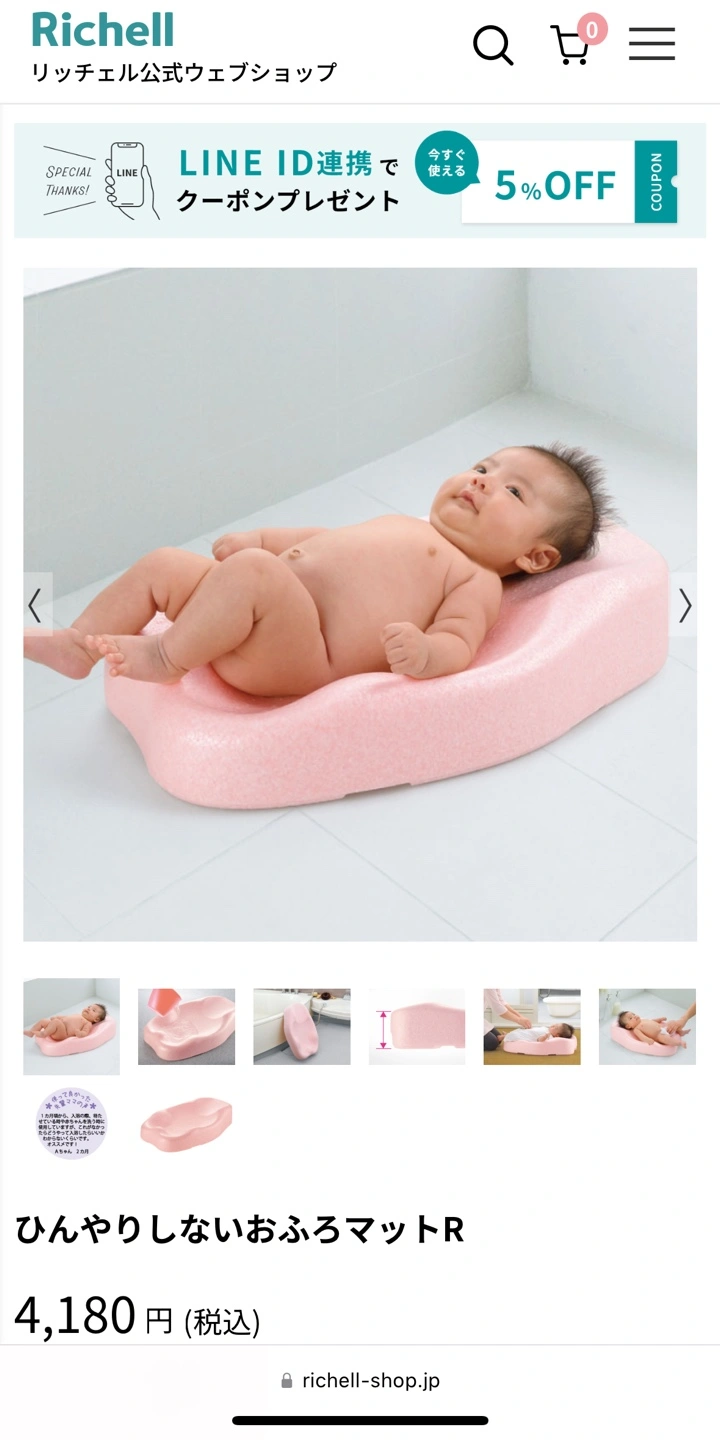Select thumbnail of mat leaning against bathtub
Image resolution: width=720 pixels, height=1440 pixels.
[302, 1027]
